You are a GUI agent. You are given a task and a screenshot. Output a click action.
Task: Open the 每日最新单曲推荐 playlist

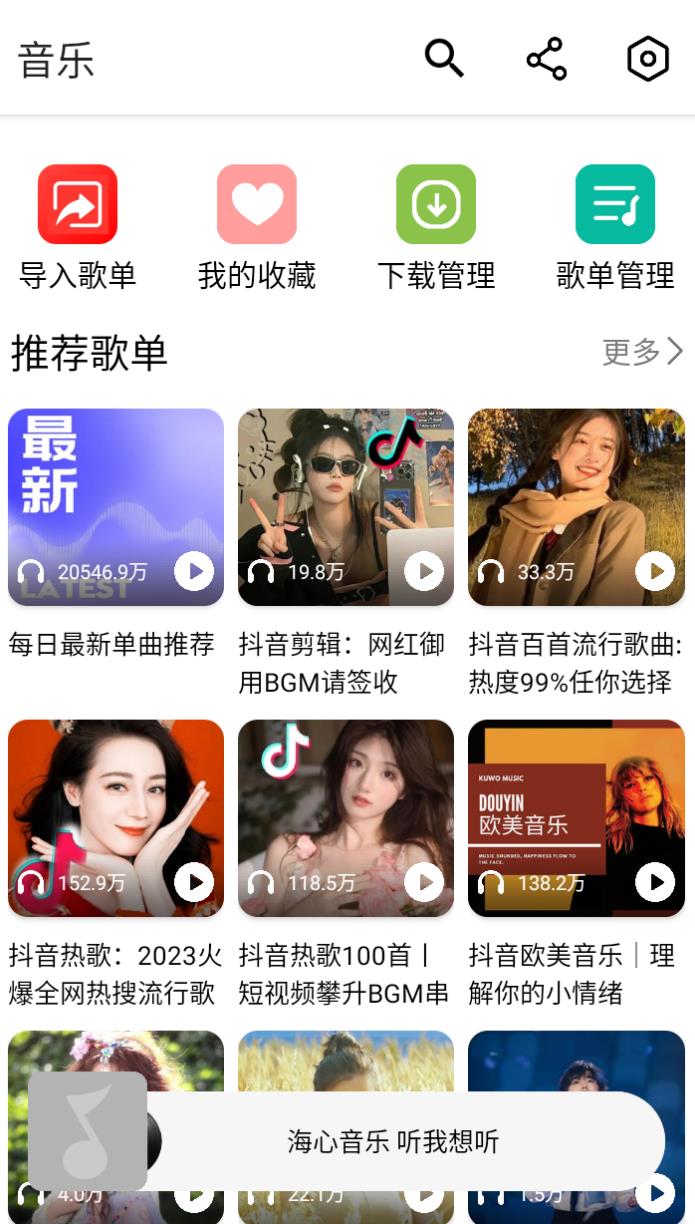pos(116,507)
